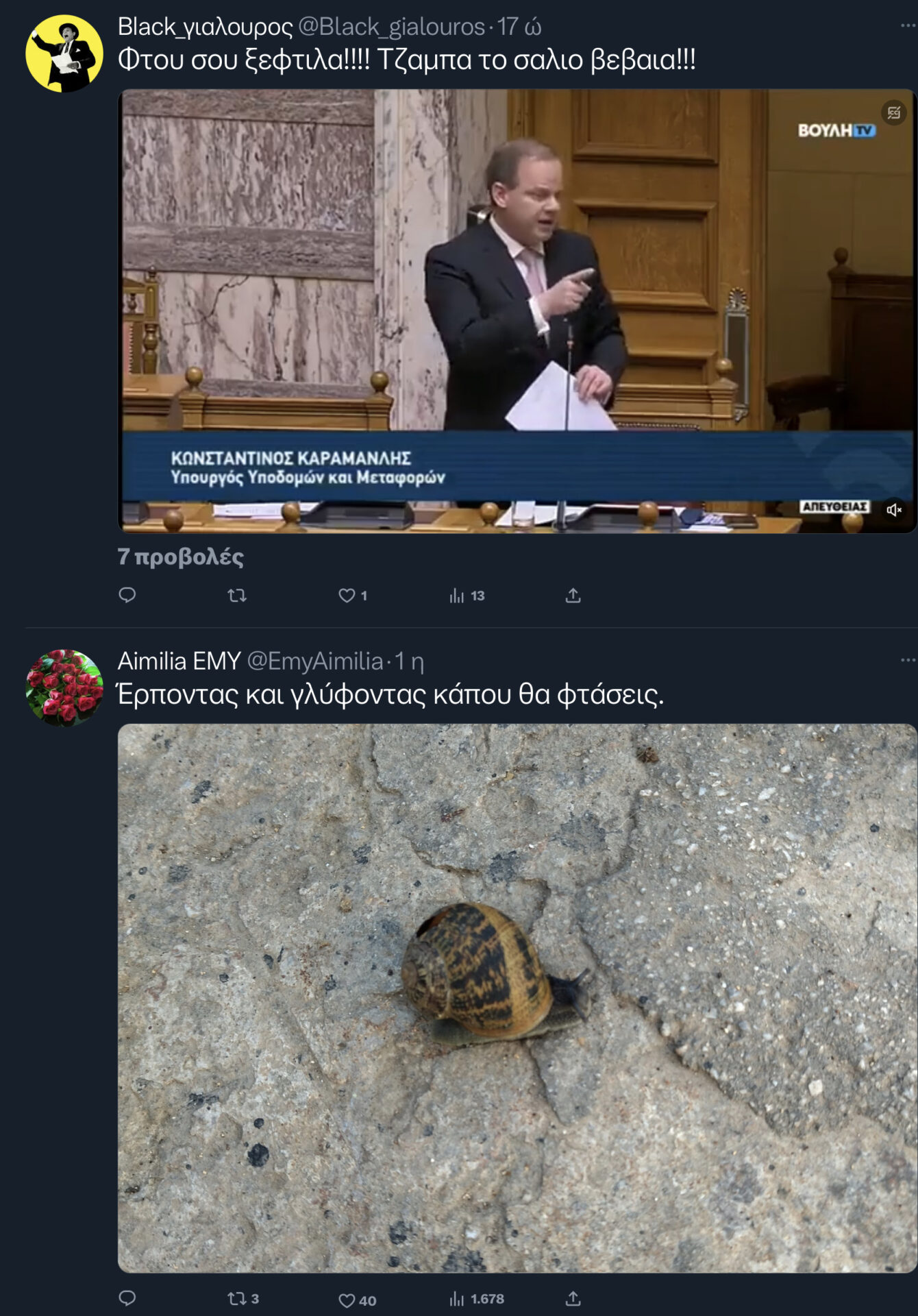Viewport: 918px width, 1316px height.
Task: Unmute the video sound
Action: [894, 510]
